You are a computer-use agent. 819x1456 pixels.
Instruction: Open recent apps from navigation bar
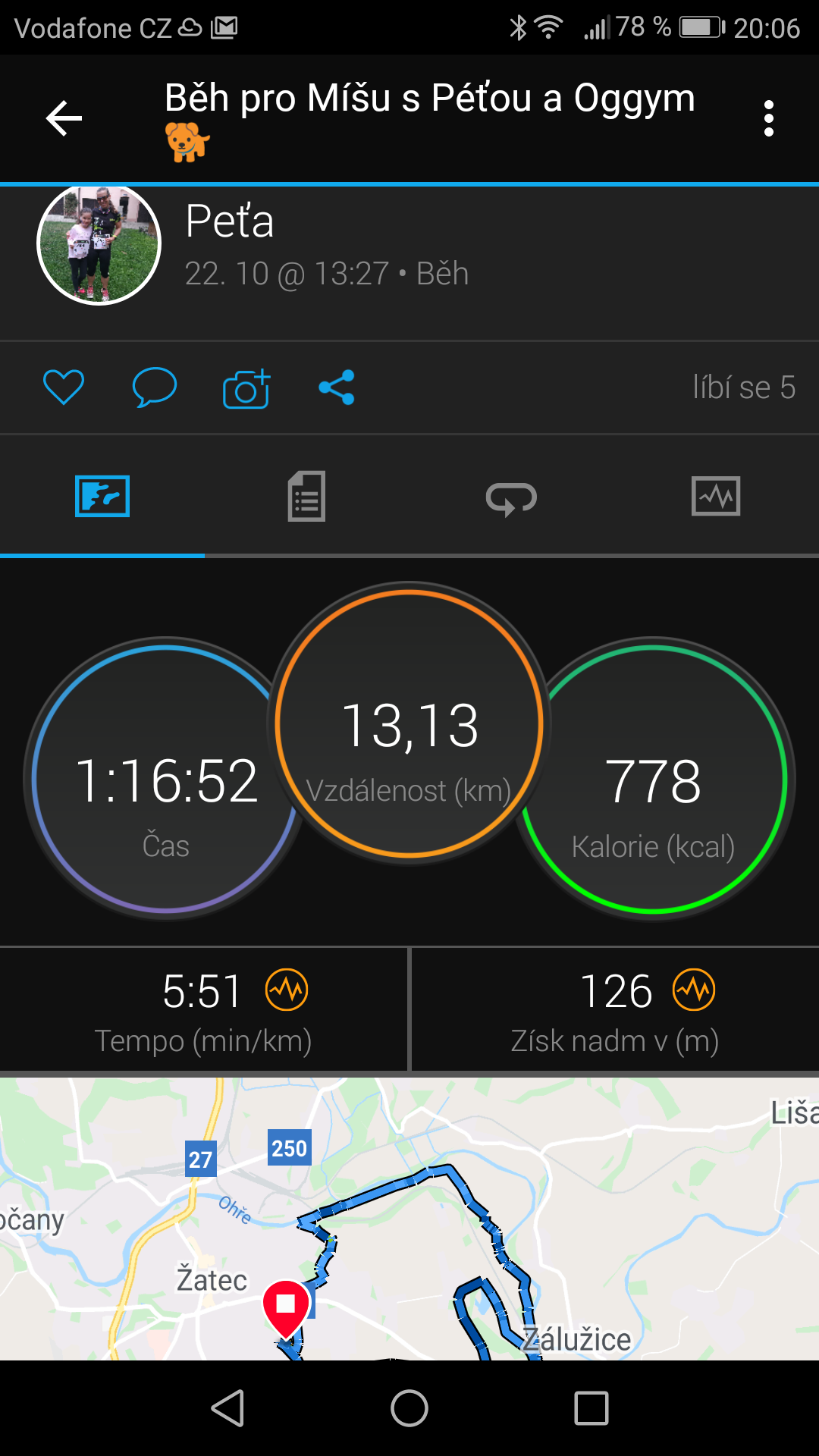591,1409
